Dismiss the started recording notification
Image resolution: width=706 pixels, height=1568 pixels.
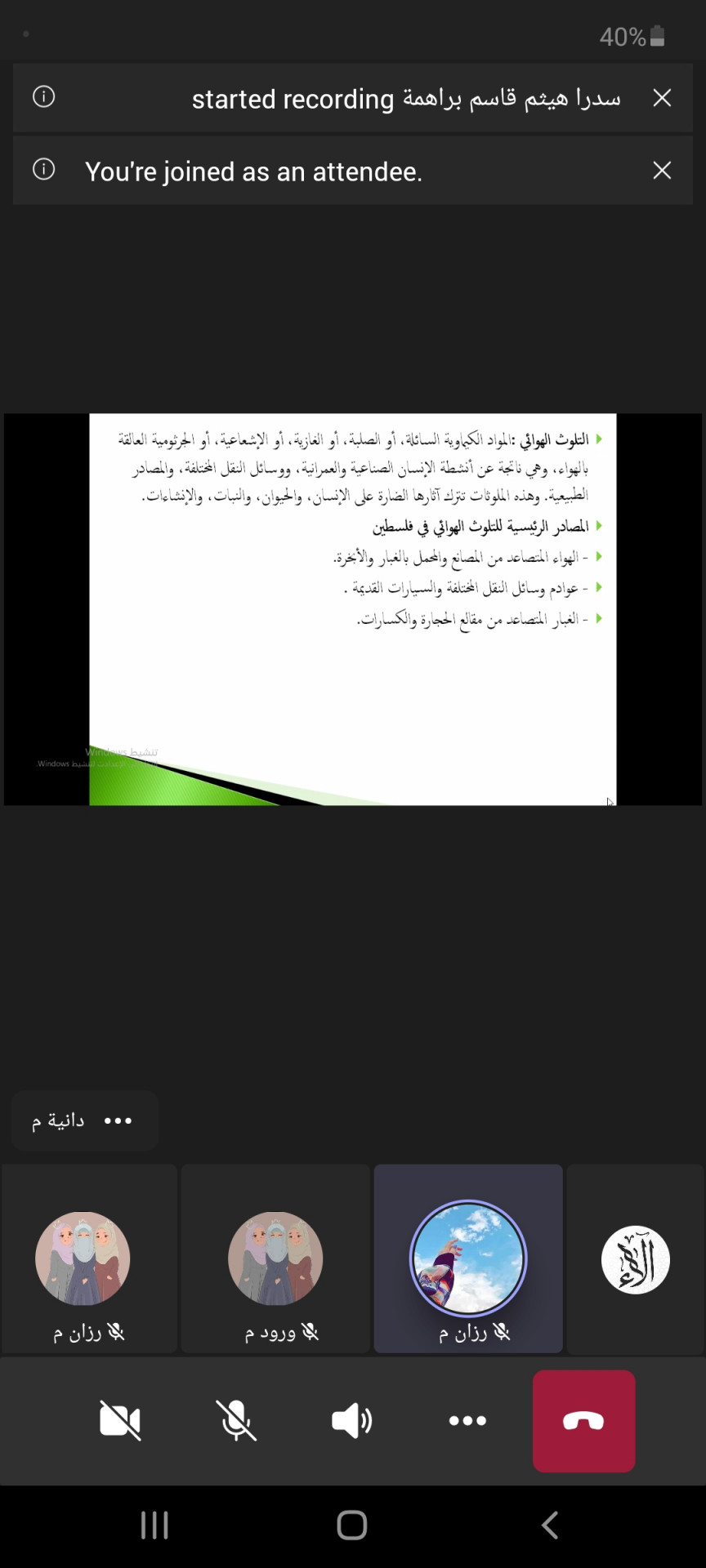pyautogui.click(x=662, y=98)
